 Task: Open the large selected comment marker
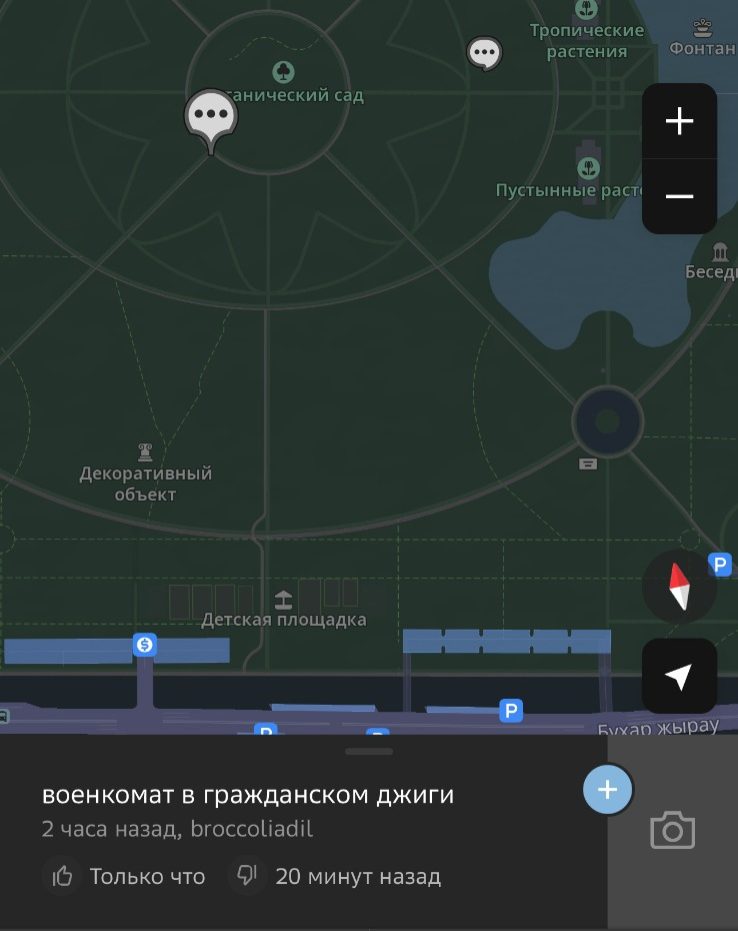pyautogui.click(x=211, y=116)
